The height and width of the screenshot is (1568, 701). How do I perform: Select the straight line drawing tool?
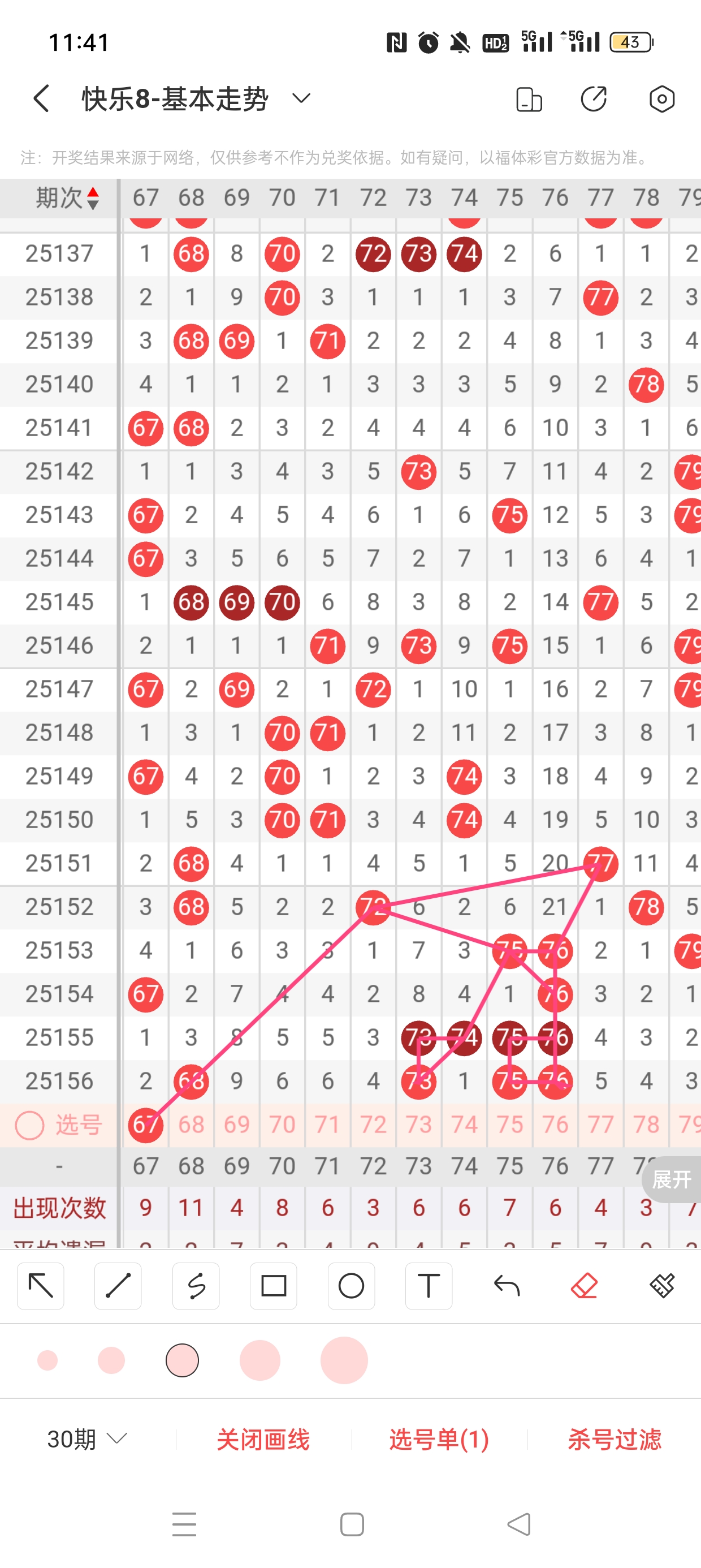pyautogui.click(x=118, y=1286)
